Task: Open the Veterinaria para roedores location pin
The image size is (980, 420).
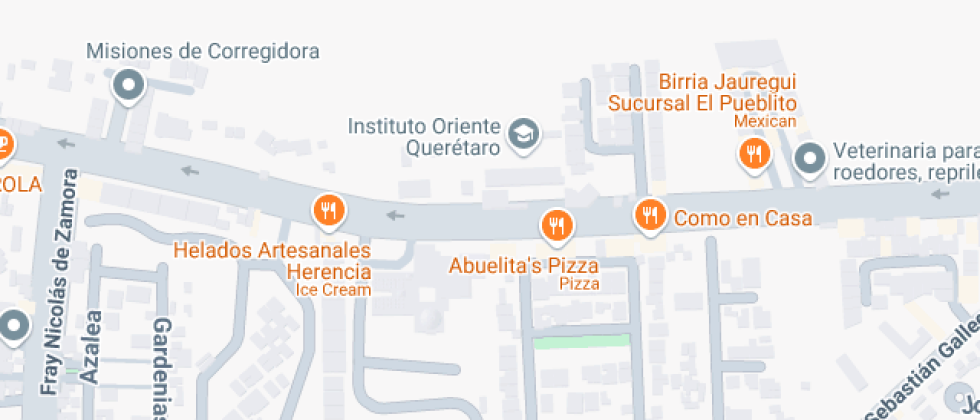Action: click(810, 159)
